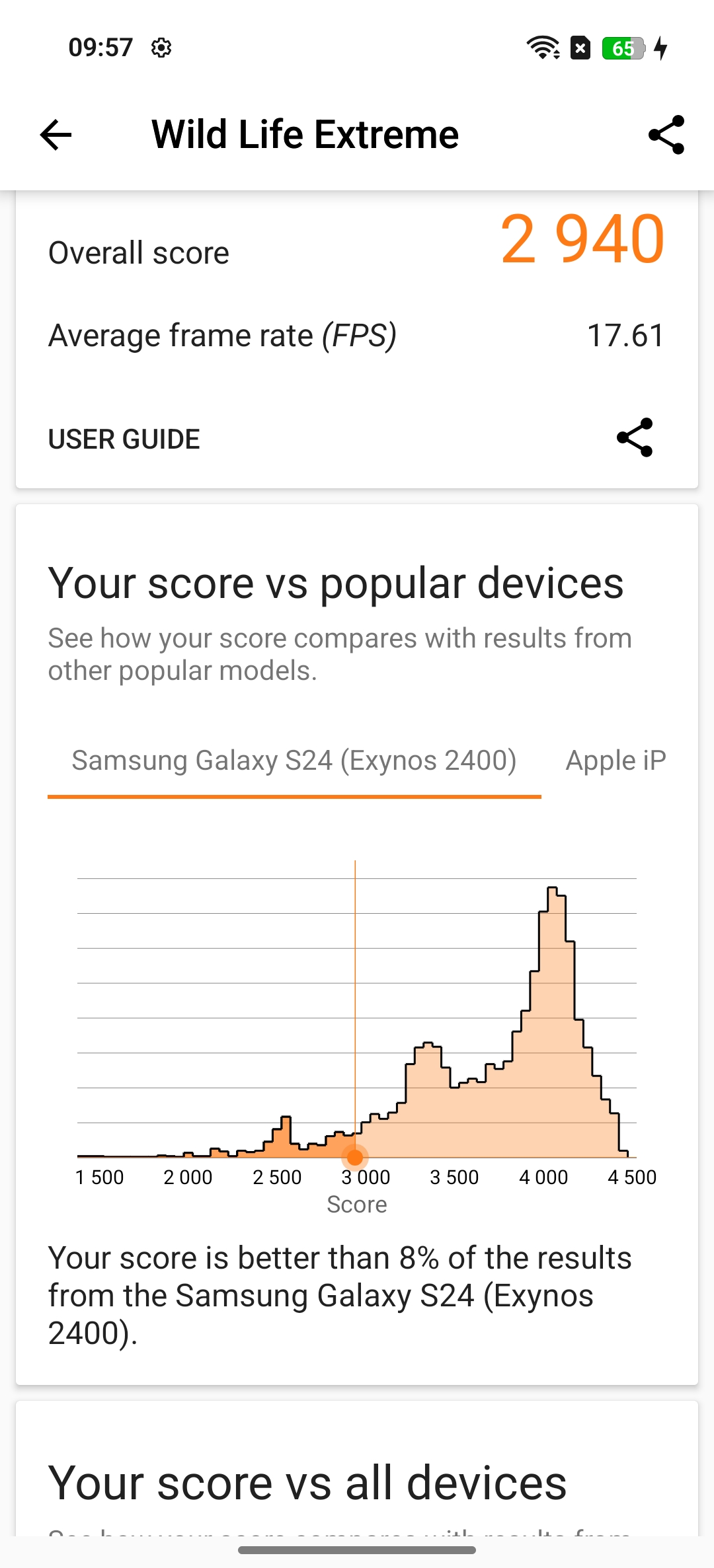
Task: Open the USER GUIDE
Action: coord(124,439)
